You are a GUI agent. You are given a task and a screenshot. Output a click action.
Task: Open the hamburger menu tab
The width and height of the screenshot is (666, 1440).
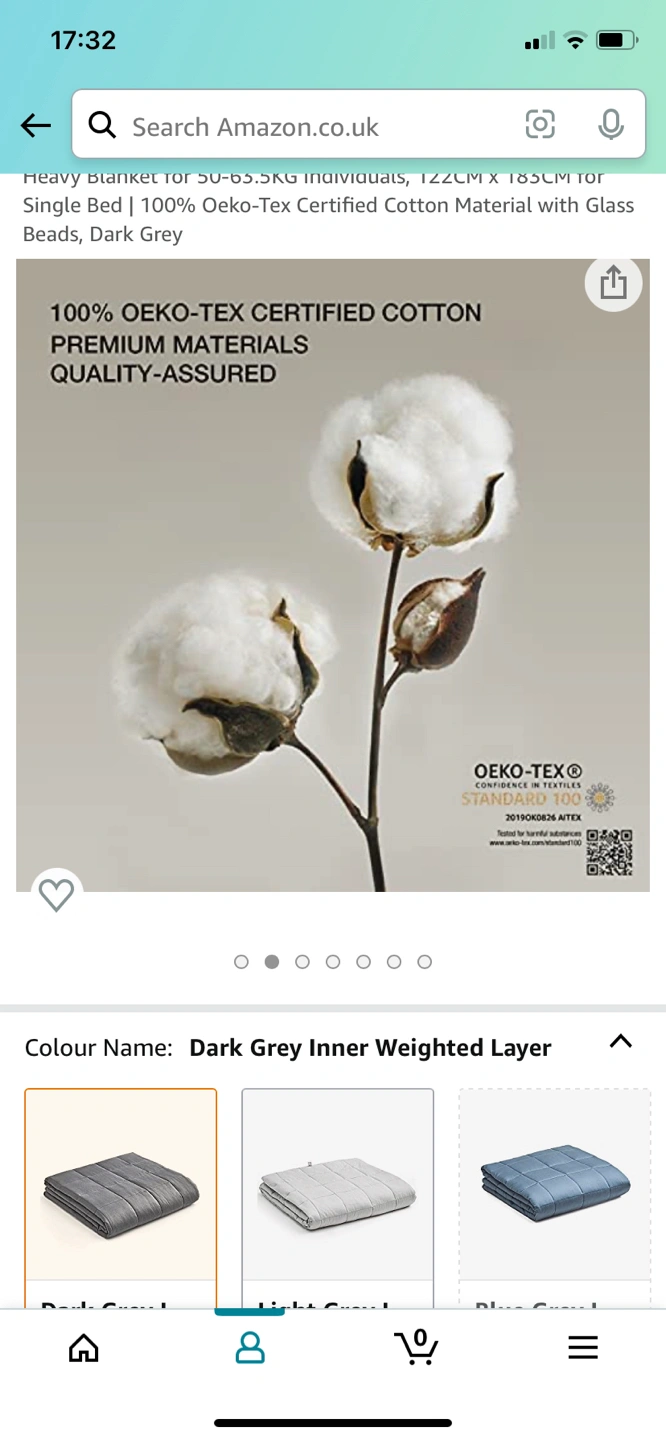(x=582, y=1348)
